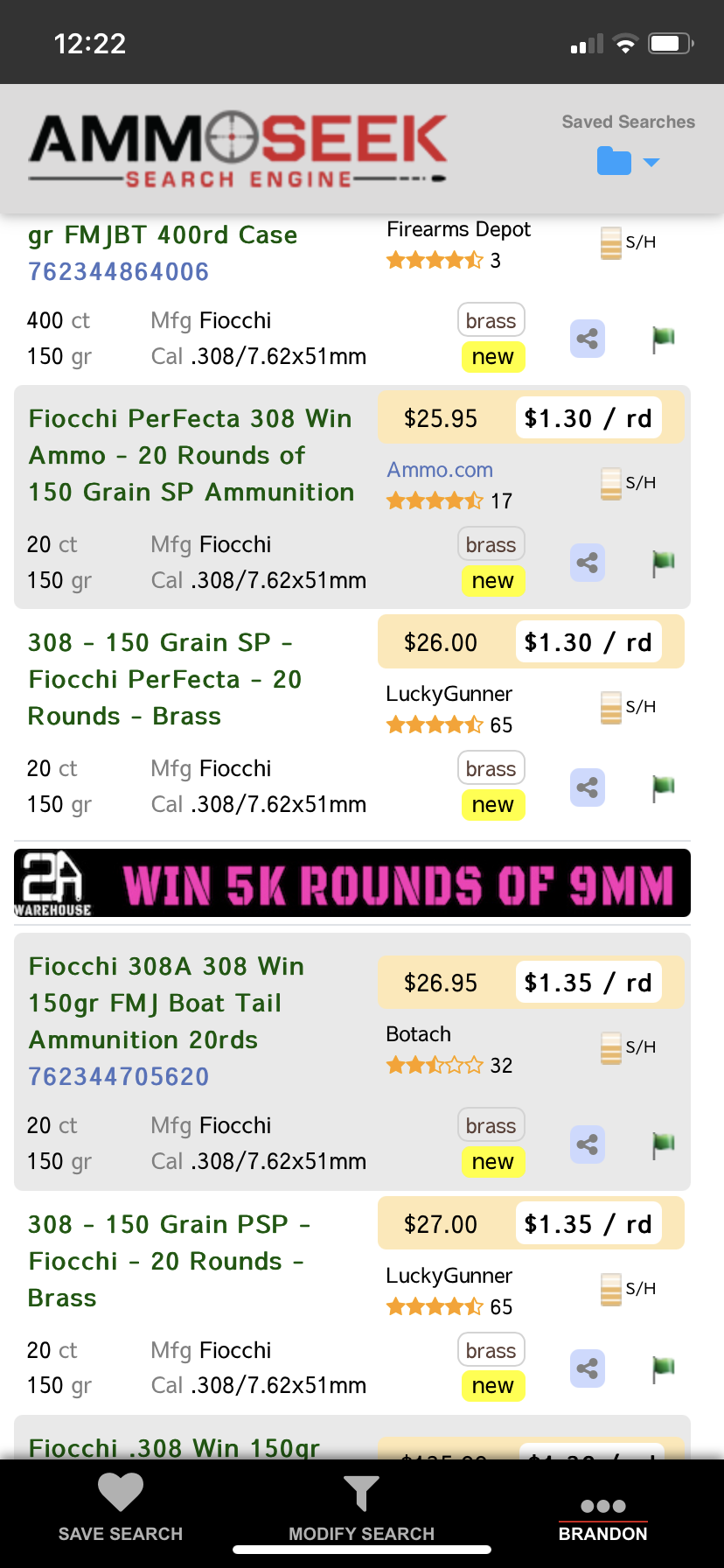Open the 2A Warehouse 9MM giveaway banner
Viewport: 724px width, 1568px height.
[x=352, y=883]
